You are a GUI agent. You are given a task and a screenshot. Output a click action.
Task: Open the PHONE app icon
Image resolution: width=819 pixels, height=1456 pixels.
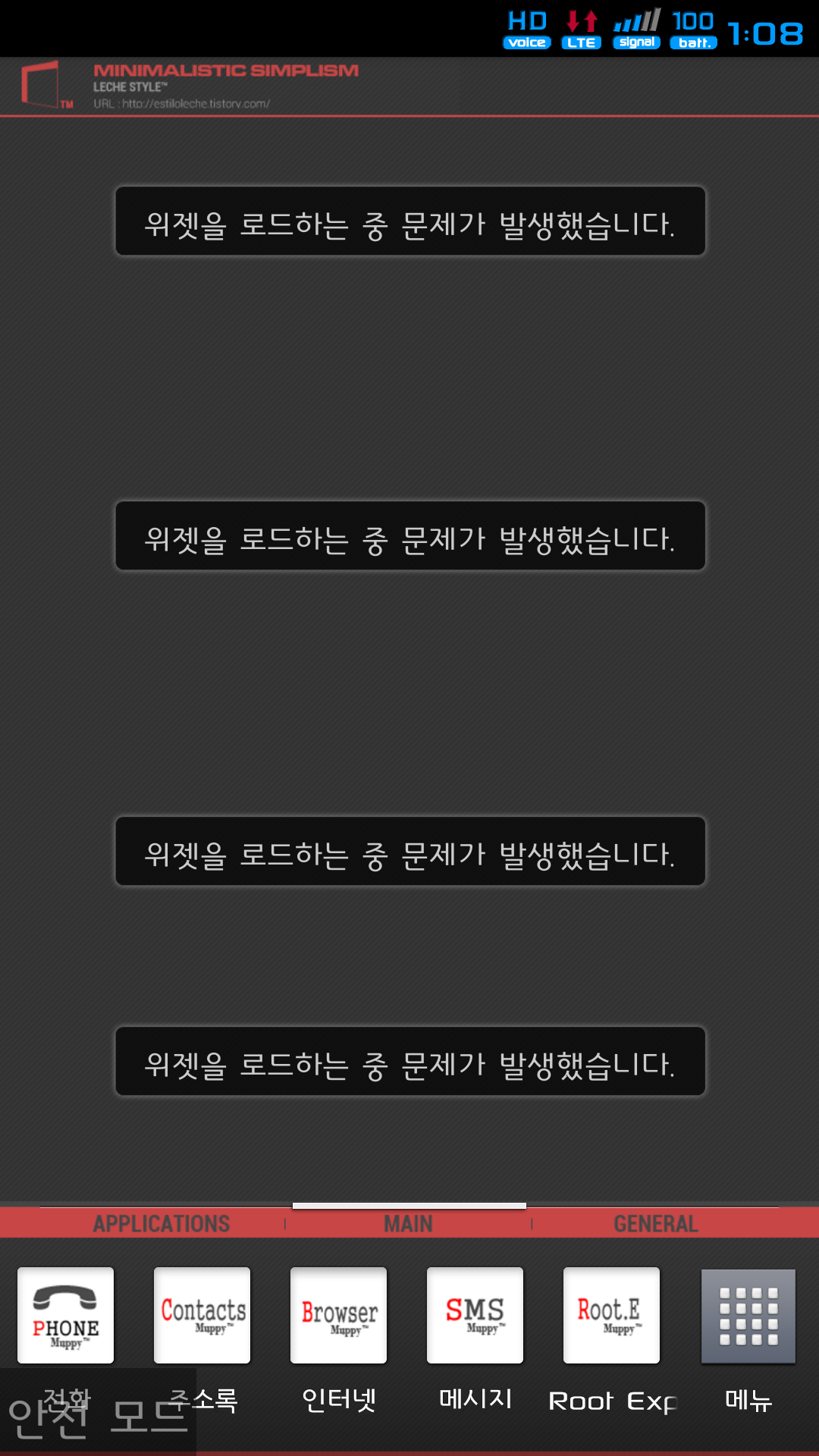coord(66,1315)
